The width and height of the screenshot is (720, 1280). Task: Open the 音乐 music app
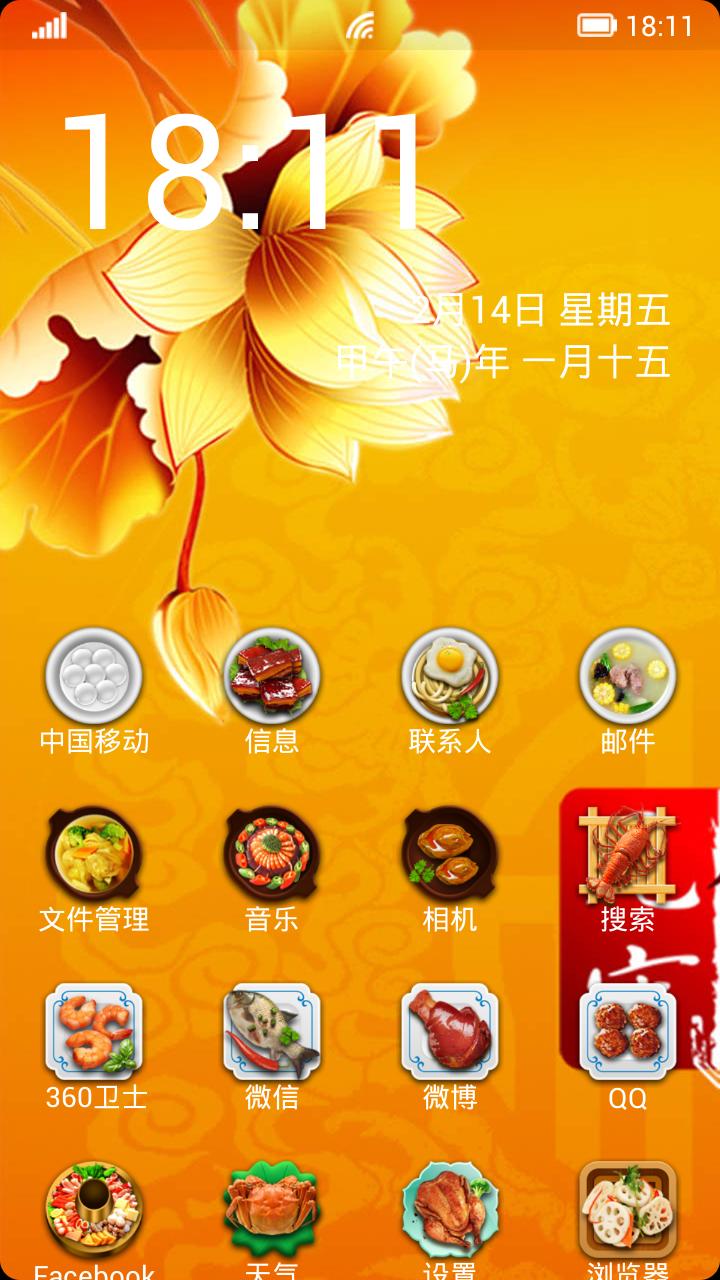click(272, 854)
